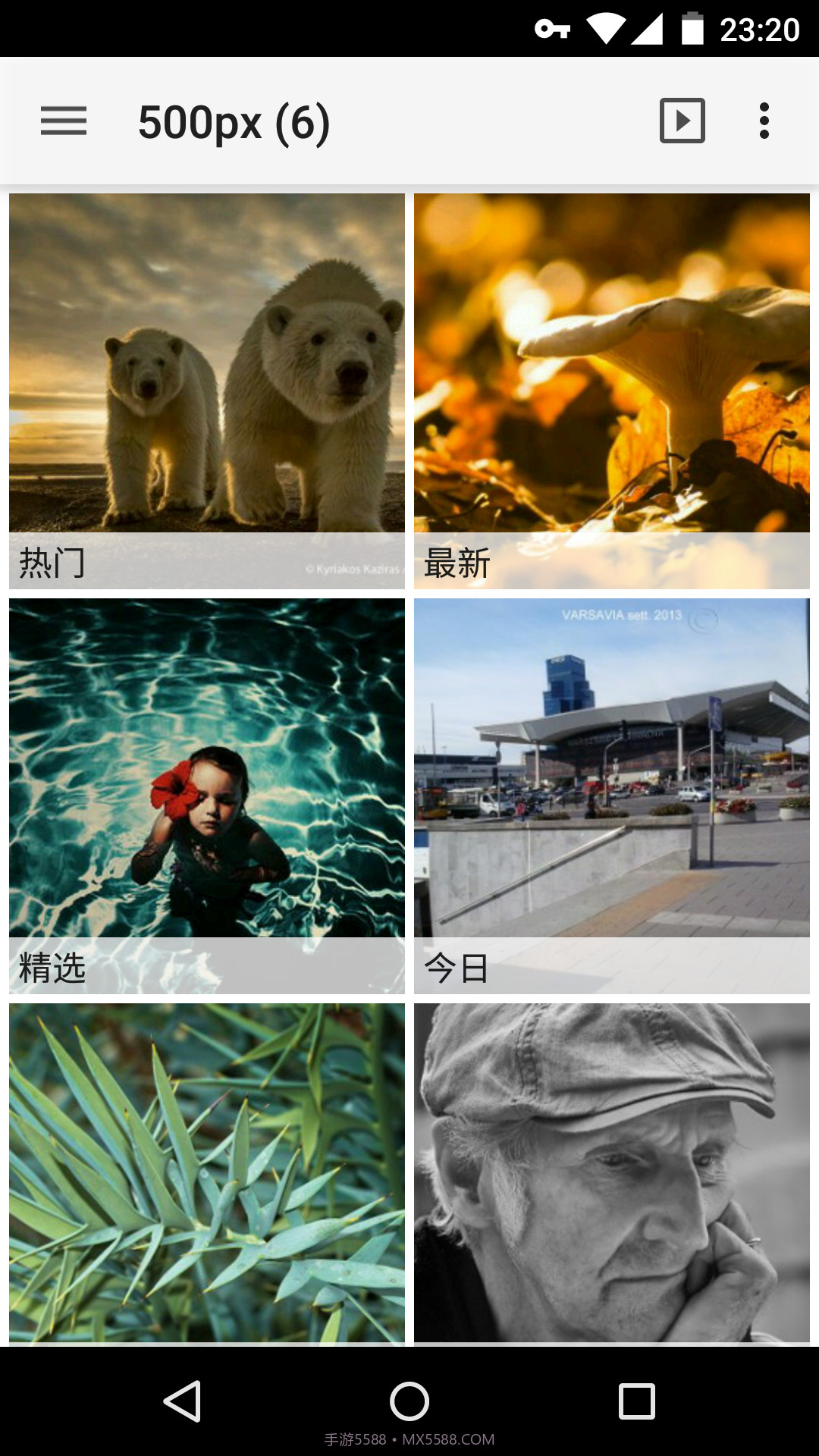Open the album showing green leaves
This screenshot has width=819, height=1456.
pyautogui.click(x=207, y=1172)
